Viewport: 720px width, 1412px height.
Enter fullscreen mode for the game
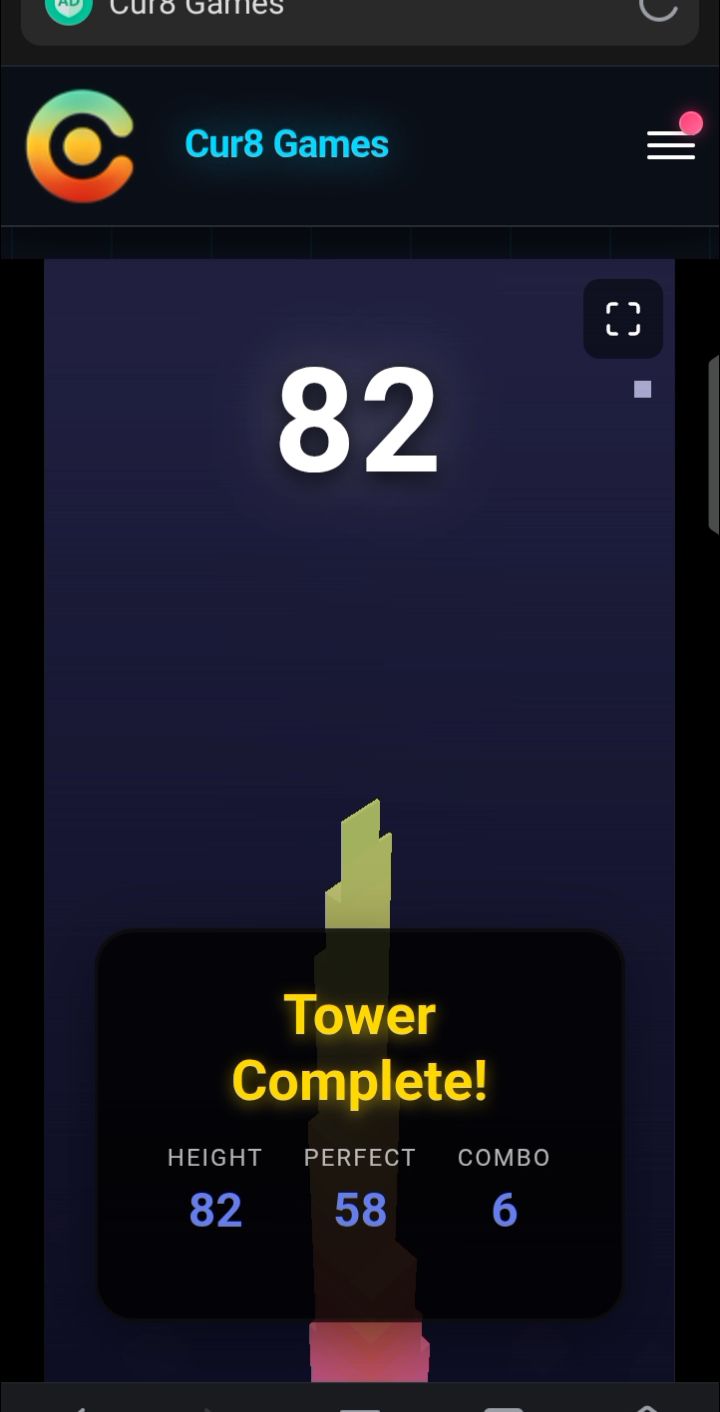pyautogui.click(x=623, y=319)
